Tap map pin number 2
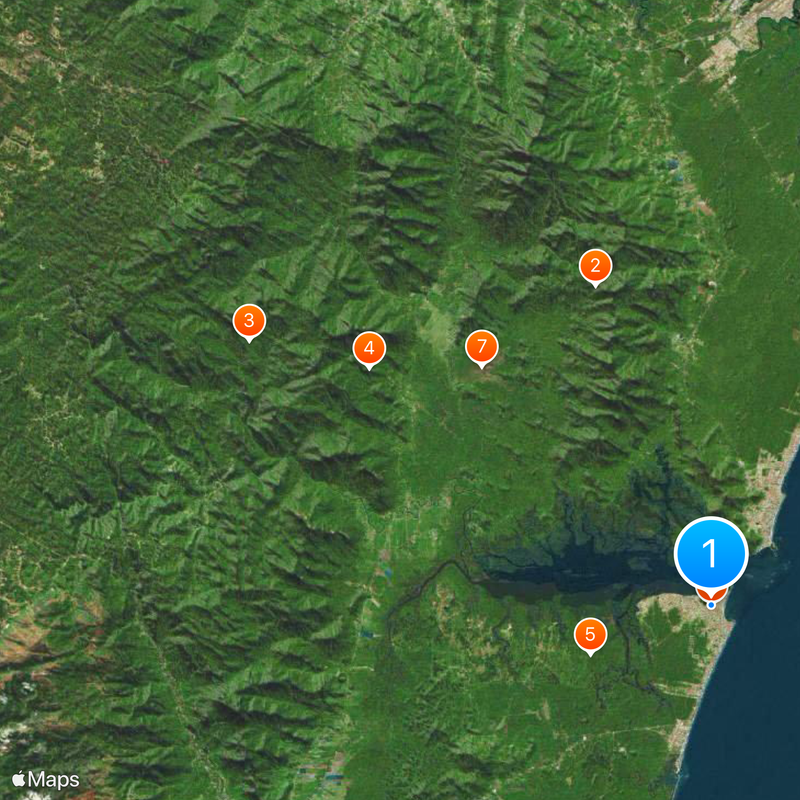The image size is (800, 800). [595, 266]
